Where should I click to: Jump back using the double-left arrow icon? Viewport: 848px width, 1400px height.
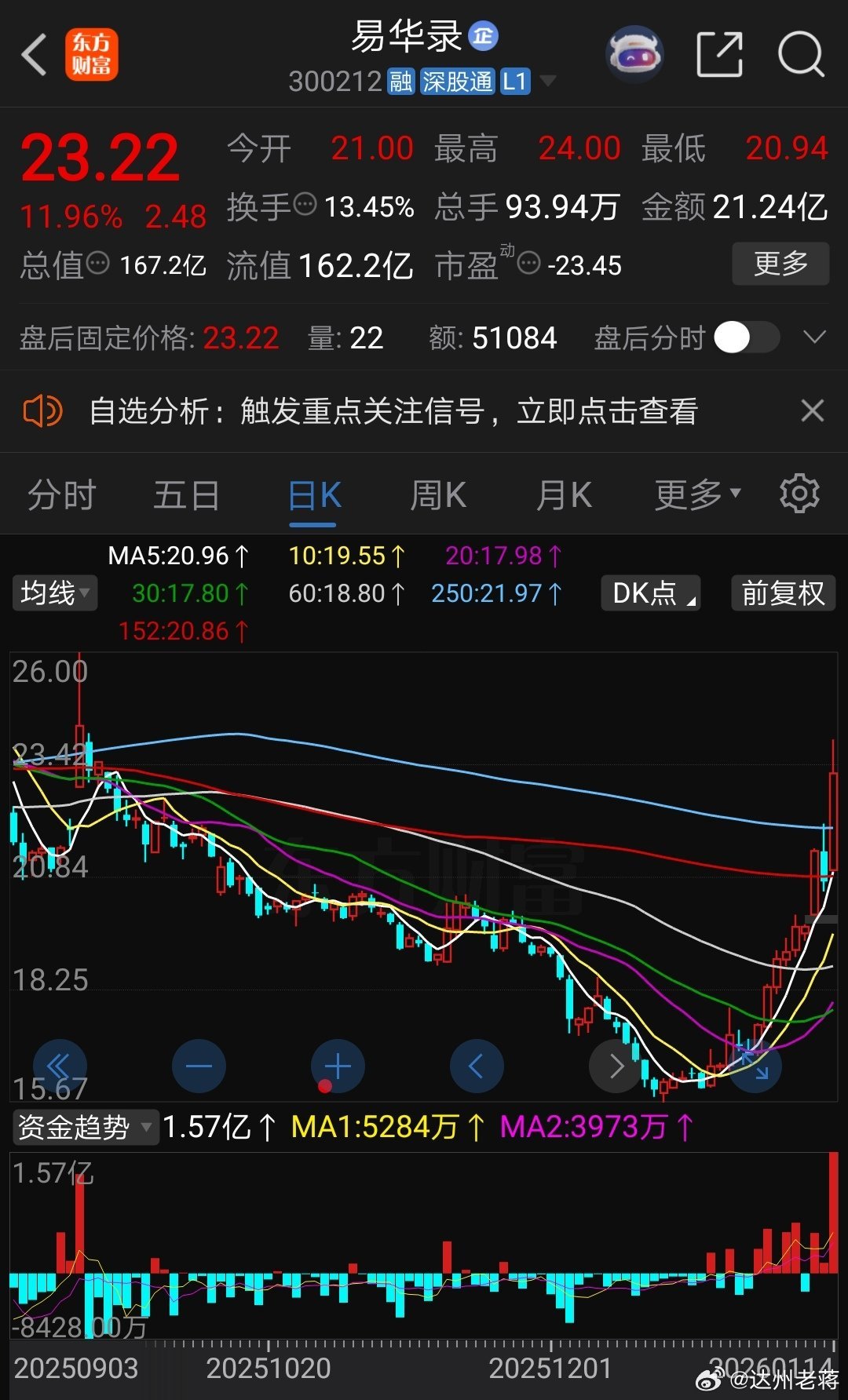pyautogui.click(x=60, y=1066)
